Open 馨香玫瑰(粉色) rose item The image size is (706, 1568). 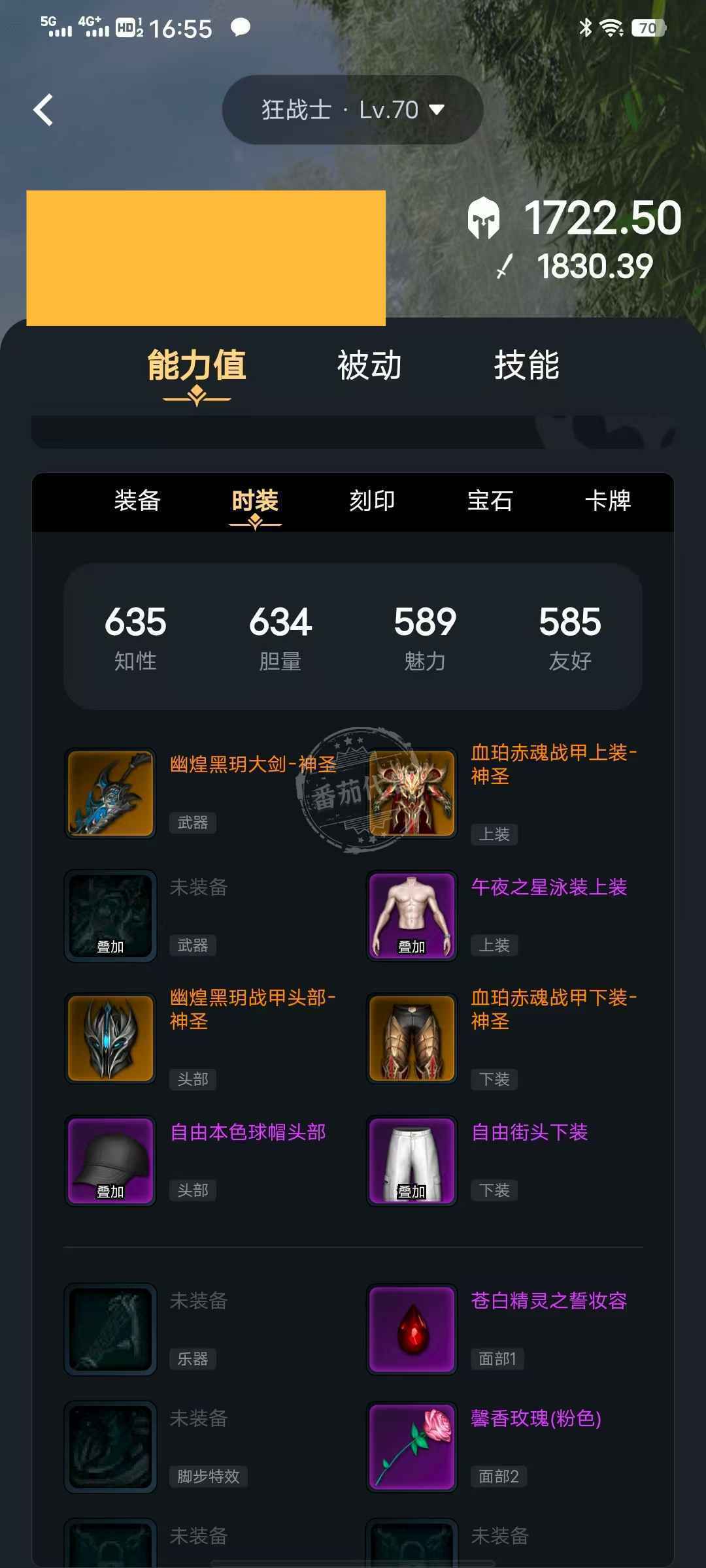[412, 1447]
